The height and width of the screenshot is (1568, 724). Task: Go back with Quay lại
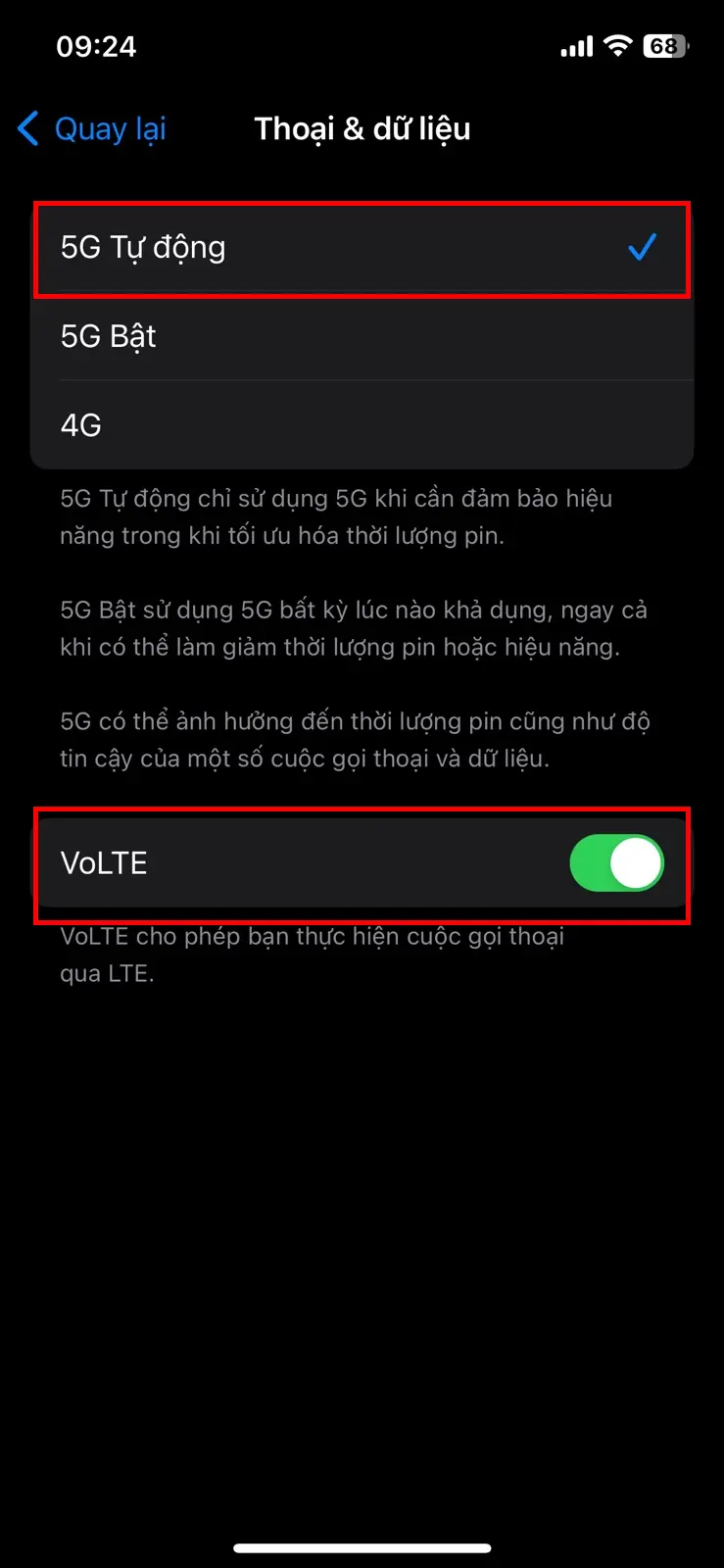tap(92, 128)
